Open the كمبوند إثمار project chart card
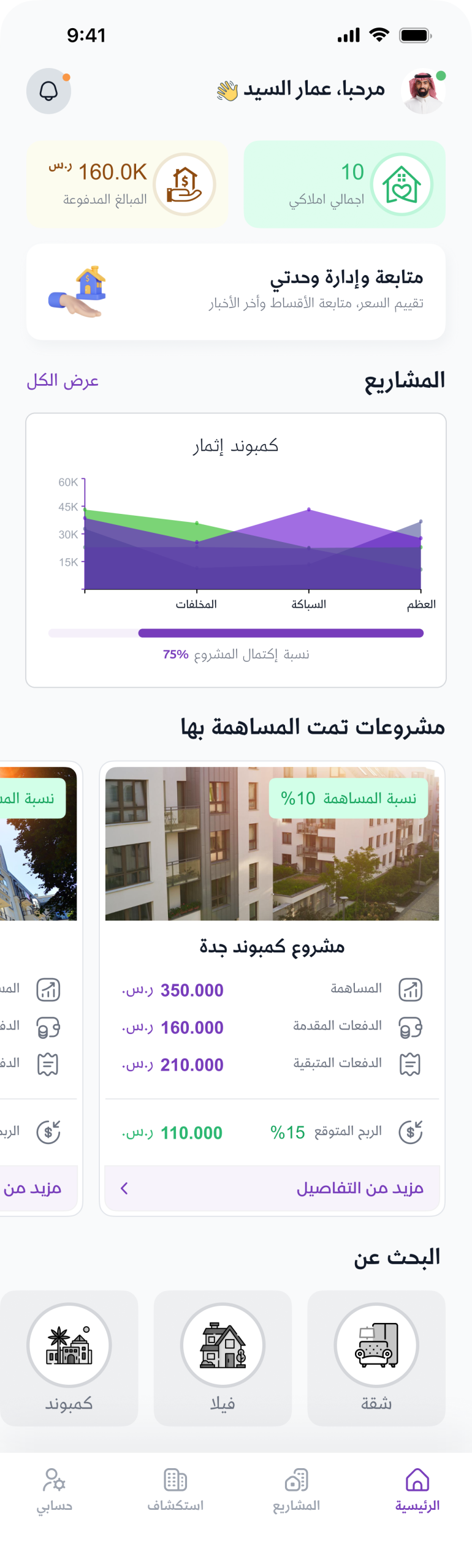Screen dimensions: 472x1568 [236, 549]
